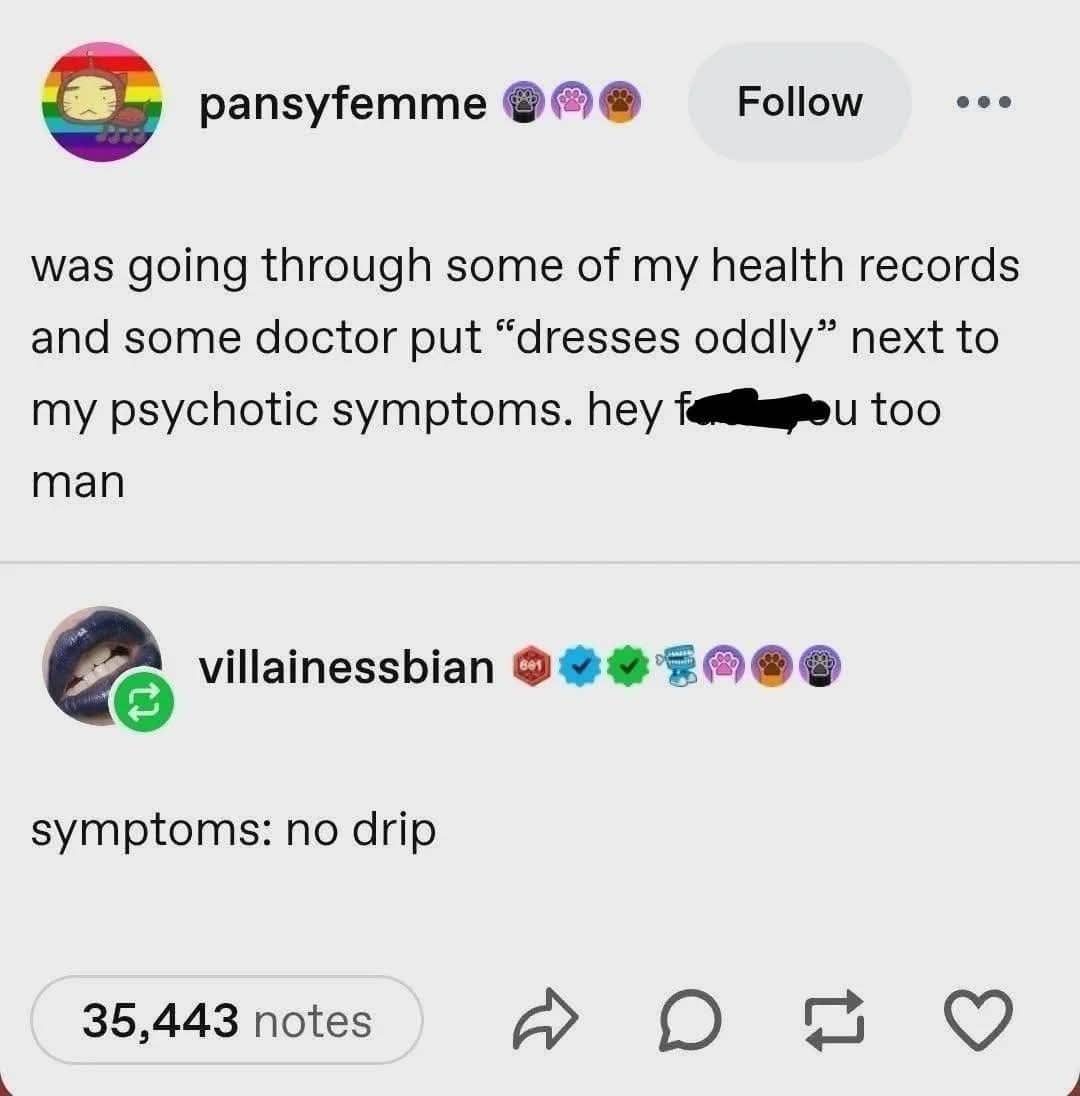The image size is (1080, 1096).
Task: Reblog this post
Action: click(x=835, y=1020)
